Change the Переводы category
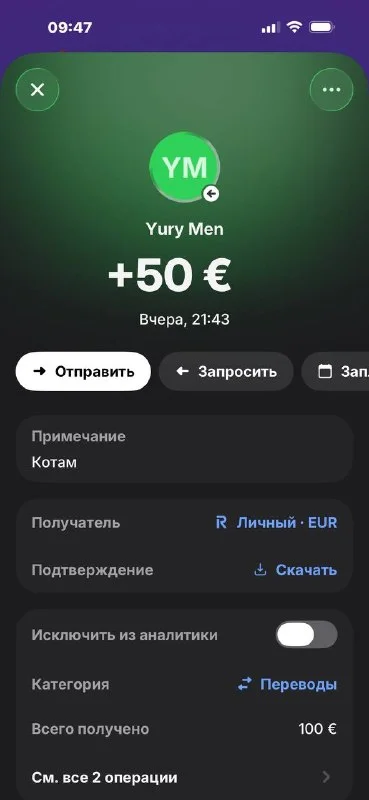This screenshot has height=800, width=369. [x=287, y=684]
